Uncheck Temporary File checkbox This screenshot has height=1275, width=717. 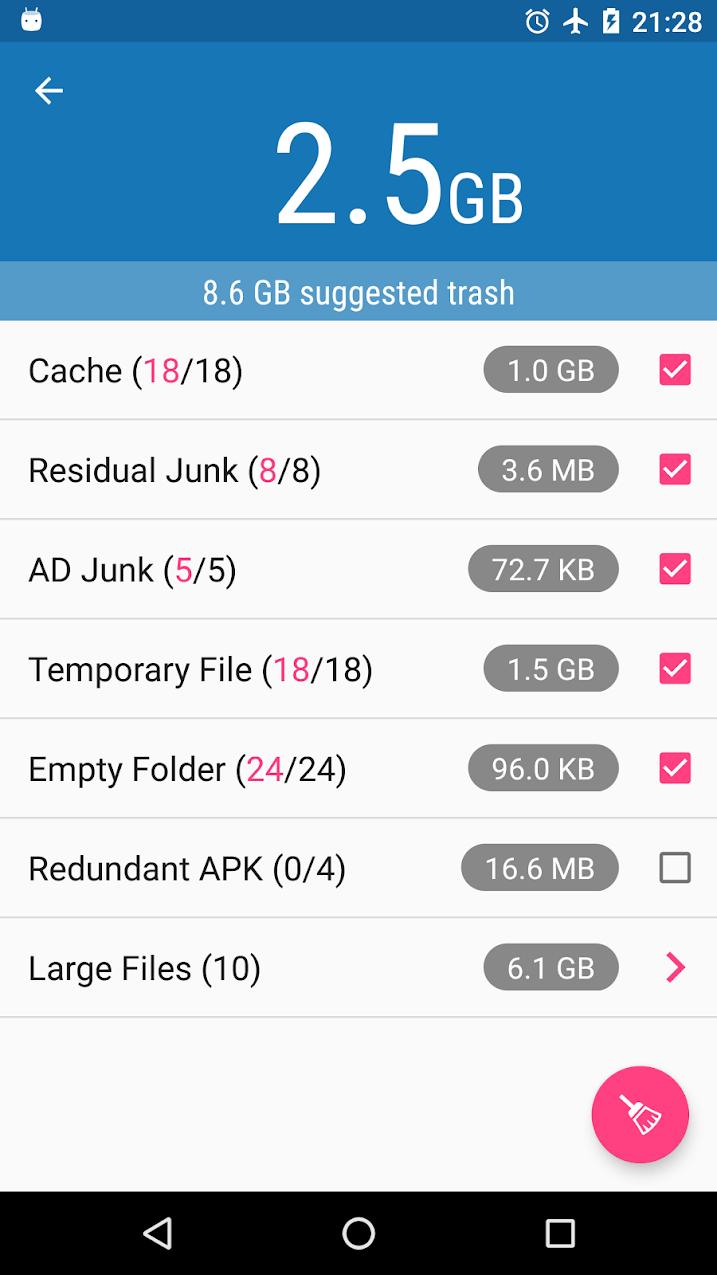(675, 668)
